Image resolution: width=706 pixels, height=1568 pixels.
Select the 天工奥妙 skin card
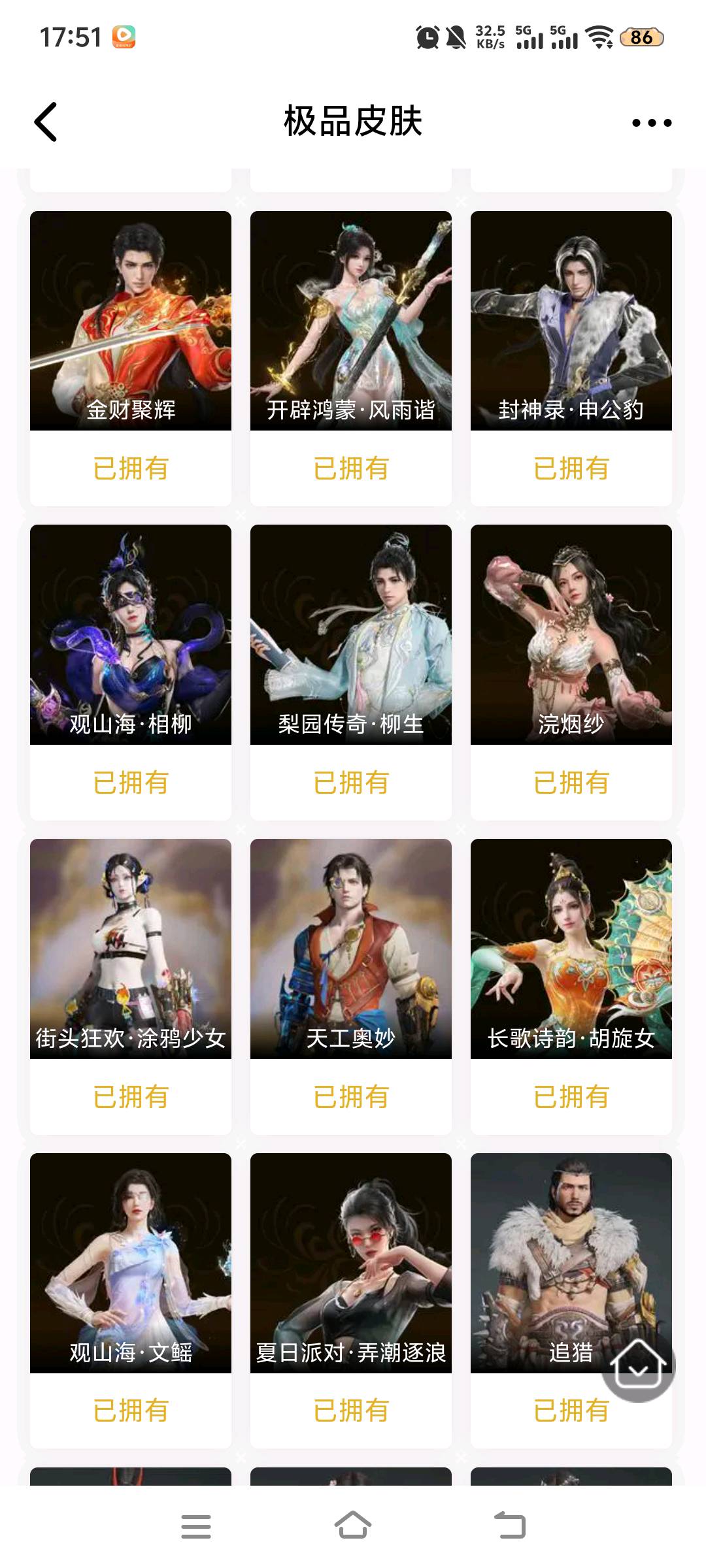(351, 949)
